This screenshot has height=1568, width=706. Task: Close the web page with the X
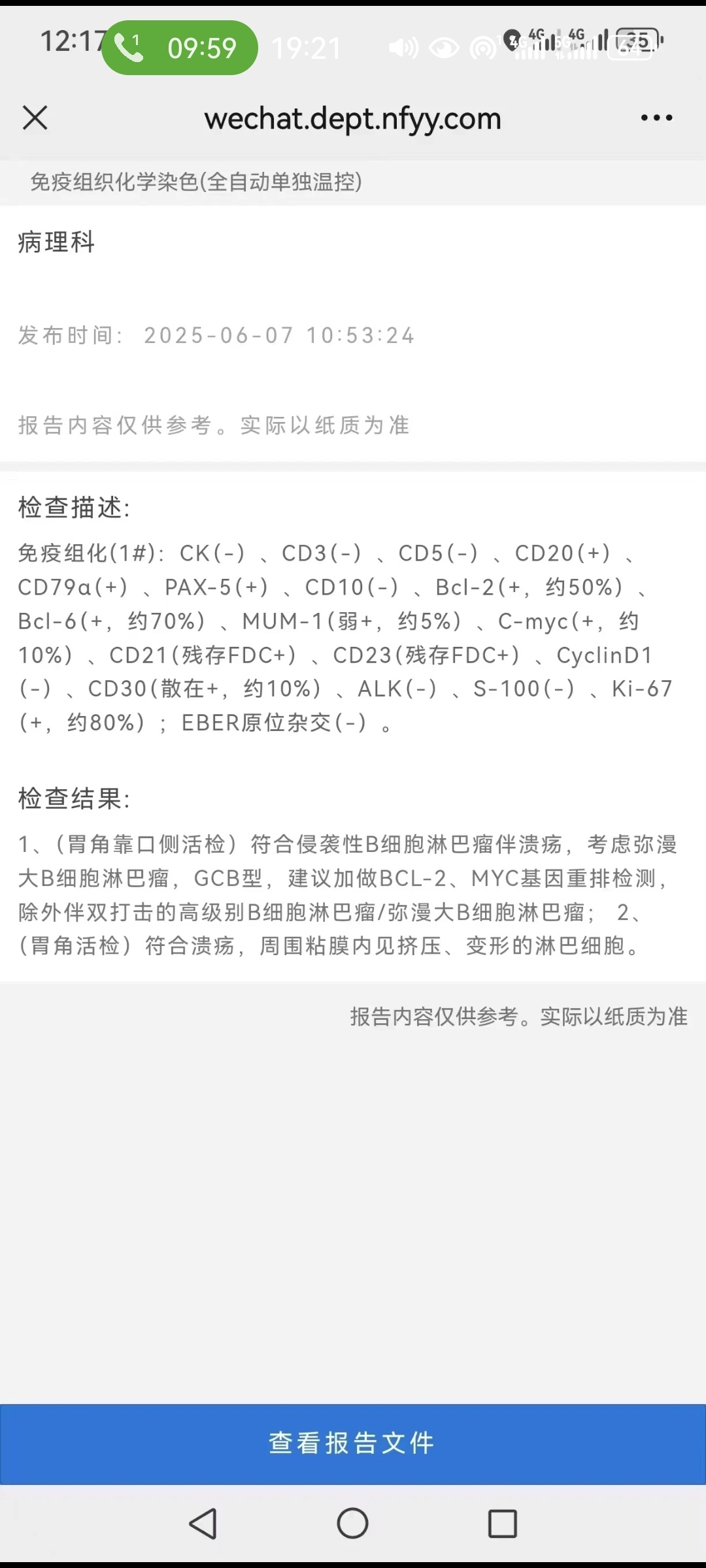[x=35, y=118]
